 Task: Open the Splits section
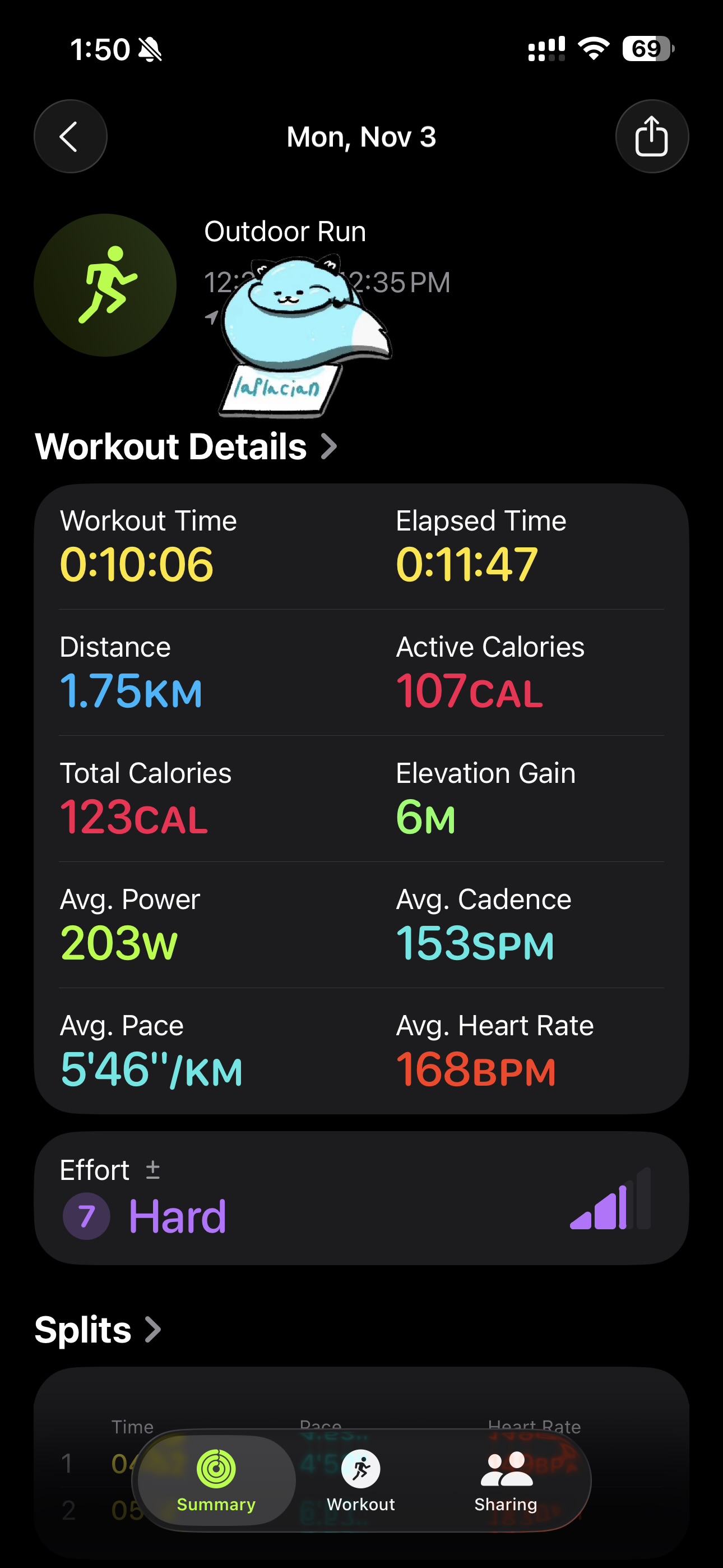pyautogui.click(x=98, y=1330)
